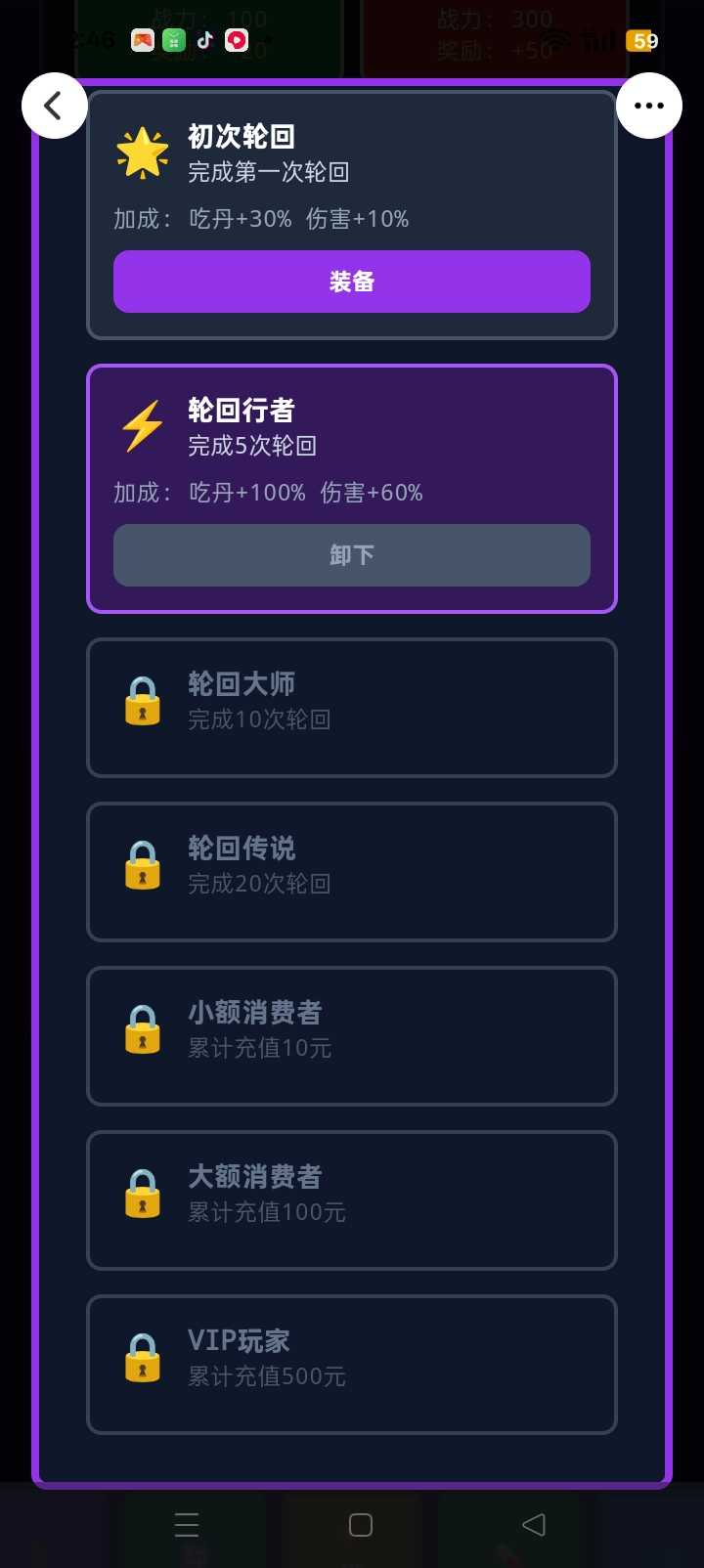
Task: Tap the system home button
Action: pos(361,1525)
